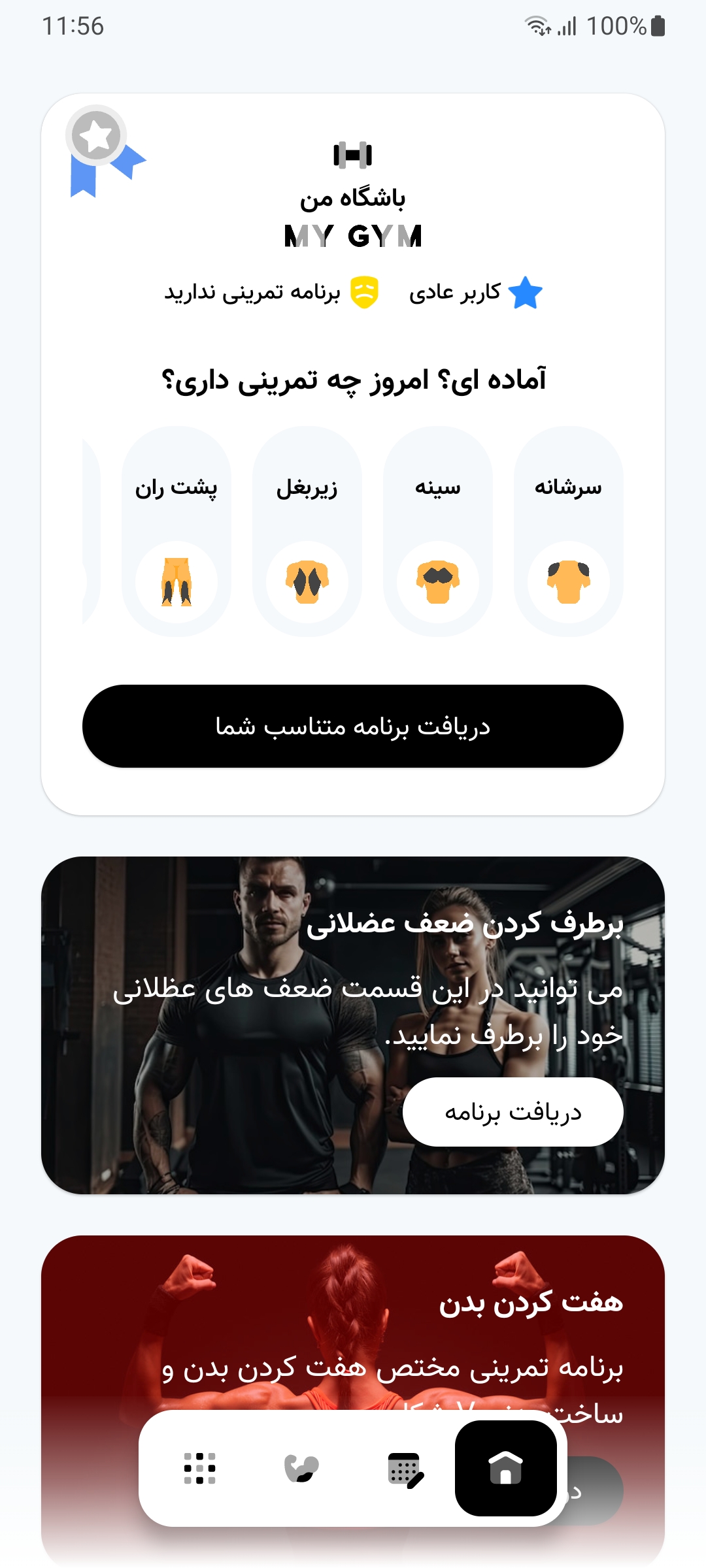
Task: Choose the سینه chest workout chip
Action: point(437,531)
